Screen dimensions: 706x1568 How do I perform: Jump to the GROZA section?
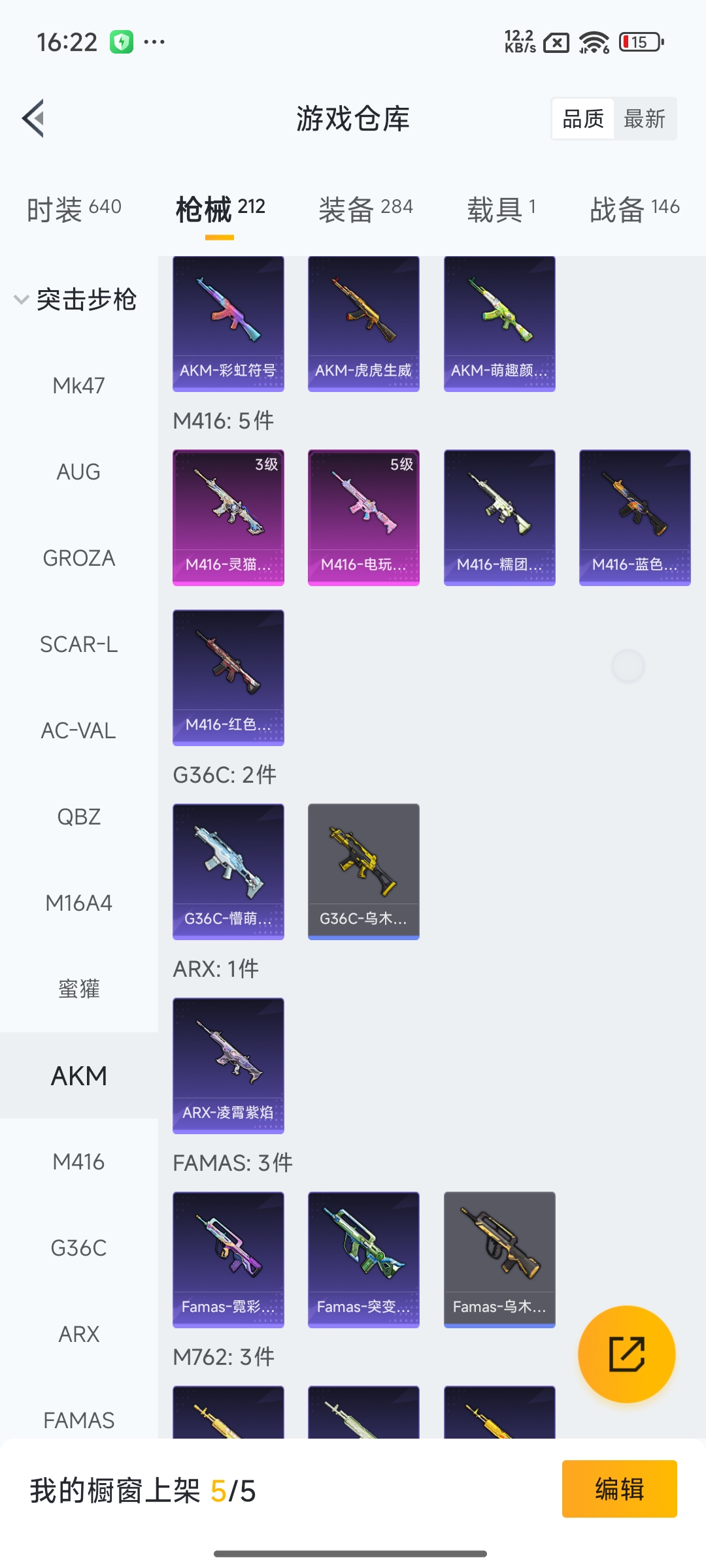coord(78,558)
